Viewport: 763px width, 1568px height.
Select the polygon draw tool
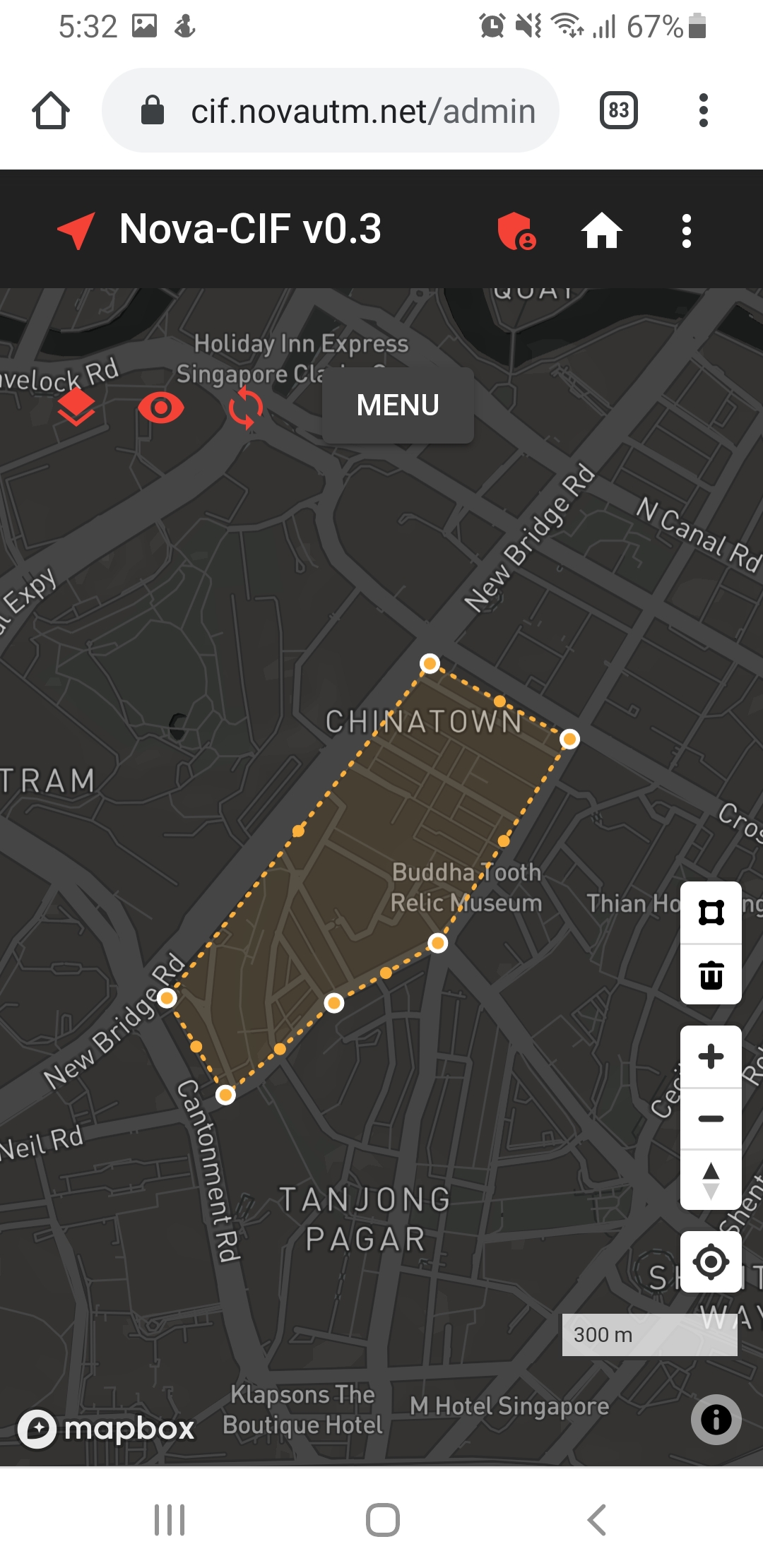tap(711, 913)
